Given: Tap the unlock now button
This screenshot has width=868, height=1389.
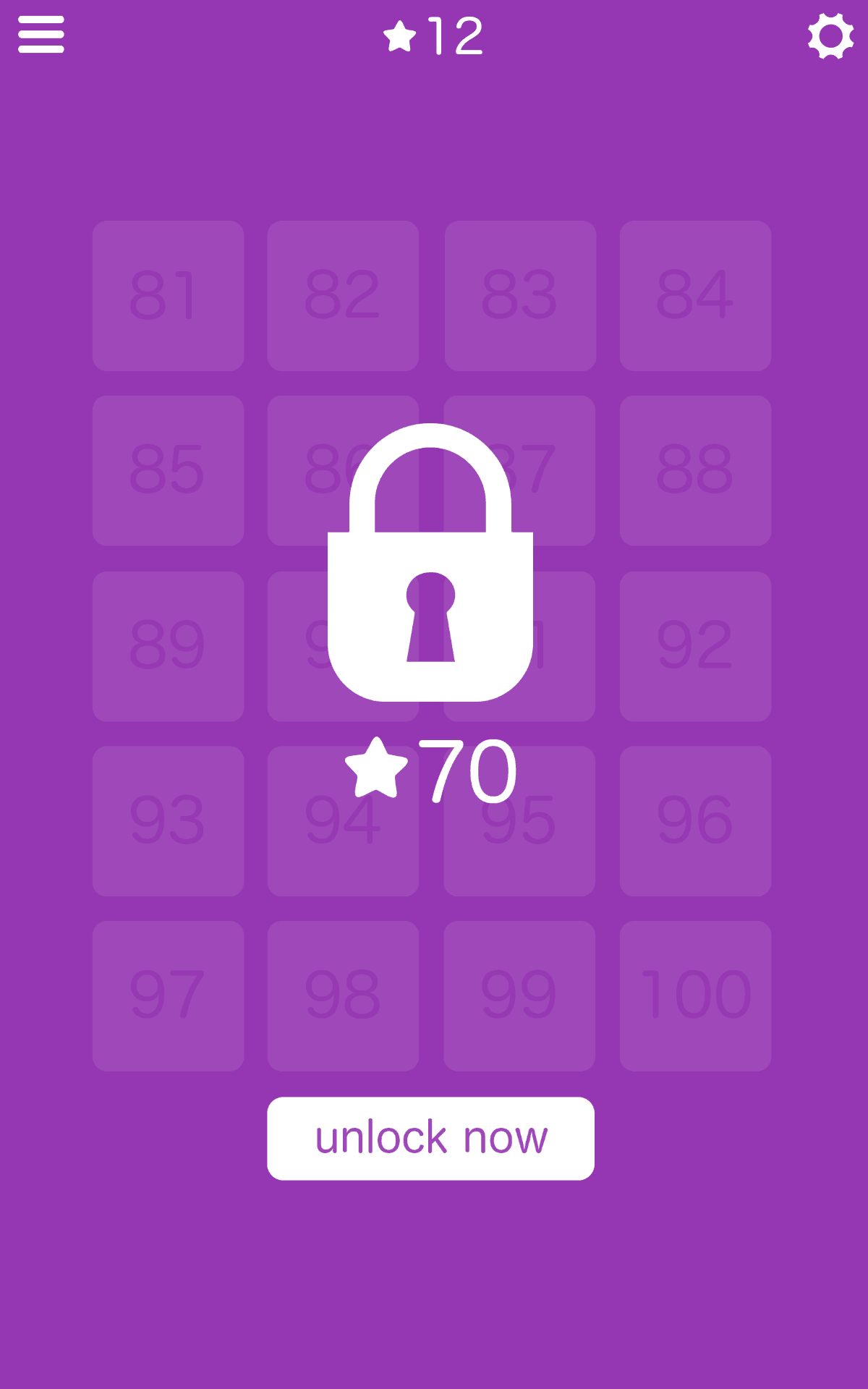Looking at the screenshot, I should (x=430, y=1138).
